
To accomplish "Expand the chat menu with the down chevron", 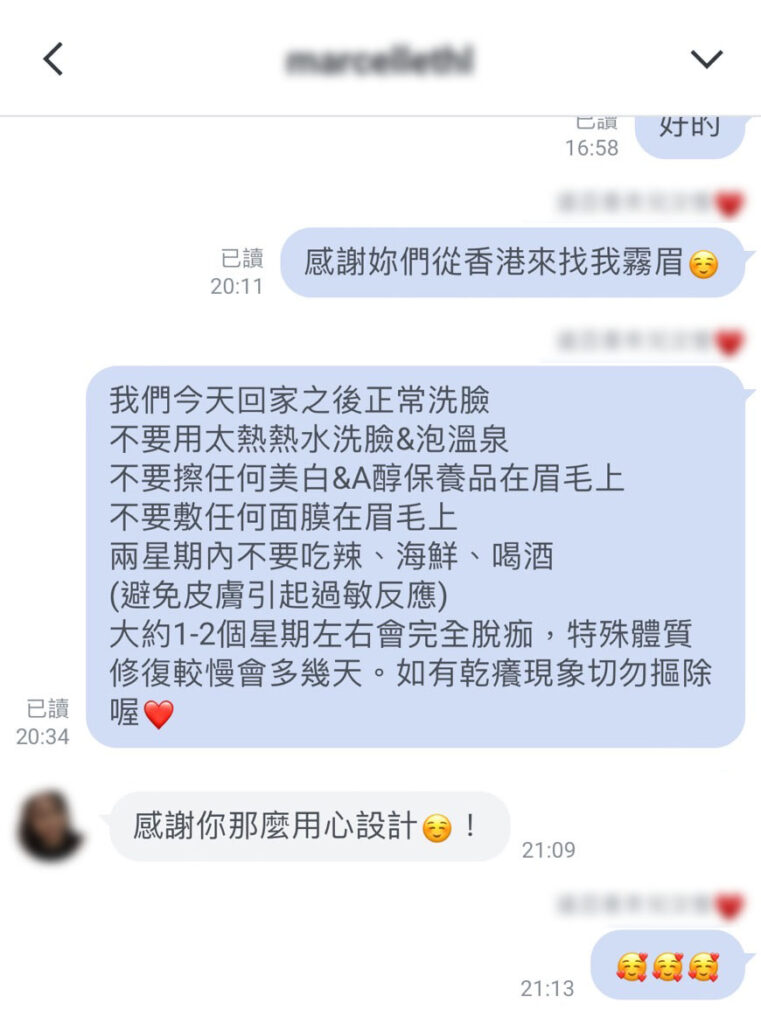I will click(706, 59).
